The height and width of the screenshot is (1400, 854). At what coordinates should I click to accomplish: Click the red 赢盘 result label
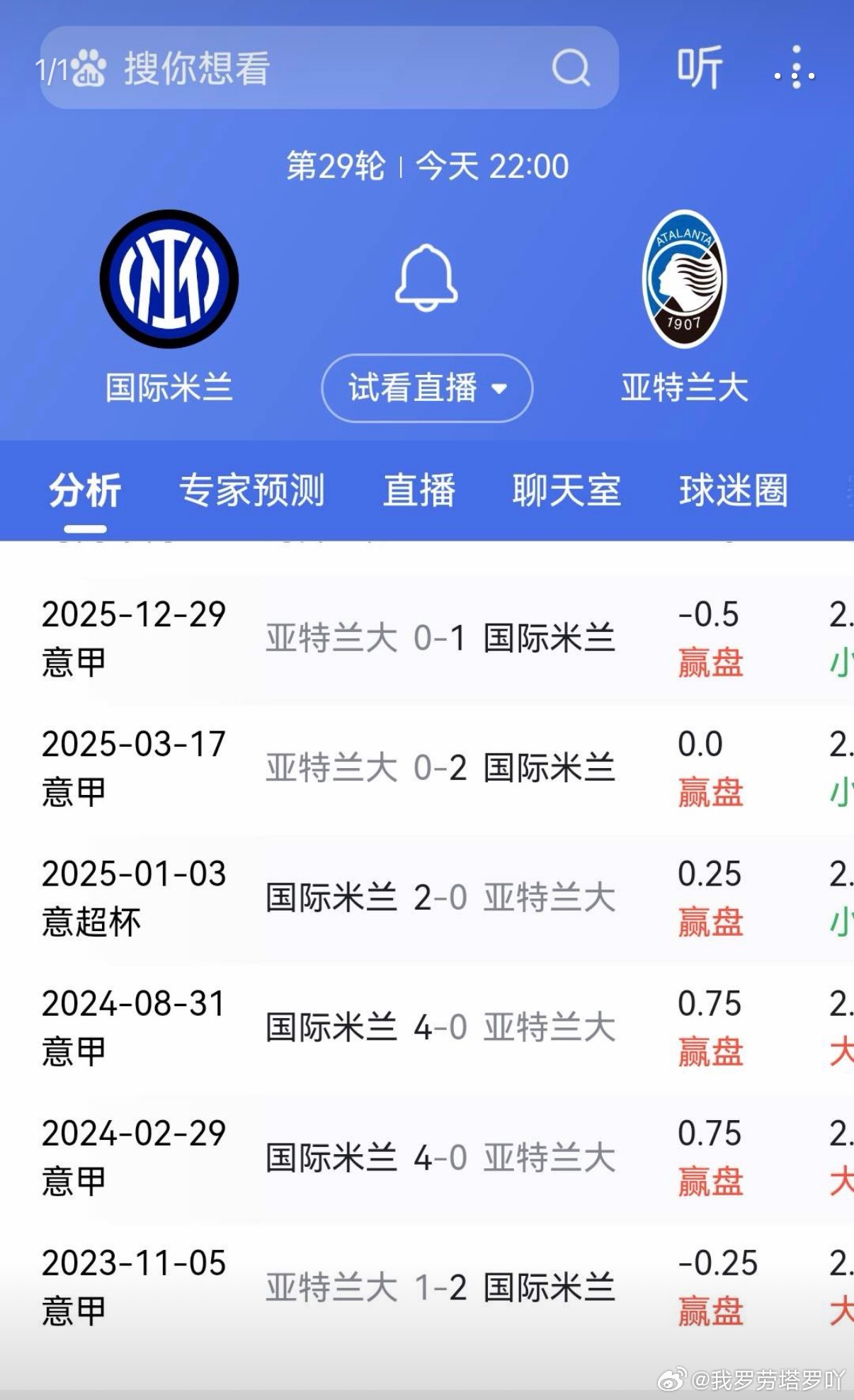click(x=710, y=663)
